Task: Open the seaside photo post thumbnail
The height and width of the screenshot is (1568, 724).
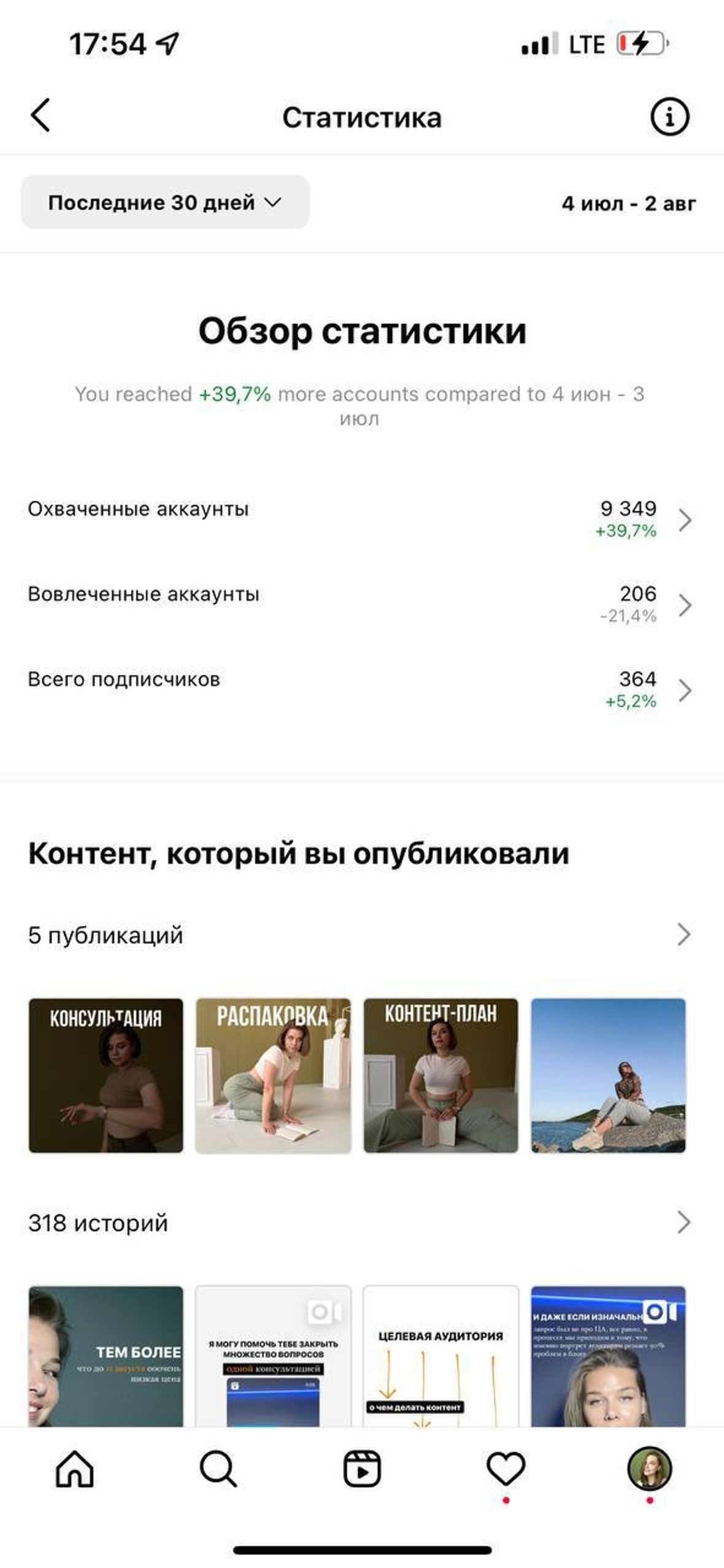Action: point(608,1075)
